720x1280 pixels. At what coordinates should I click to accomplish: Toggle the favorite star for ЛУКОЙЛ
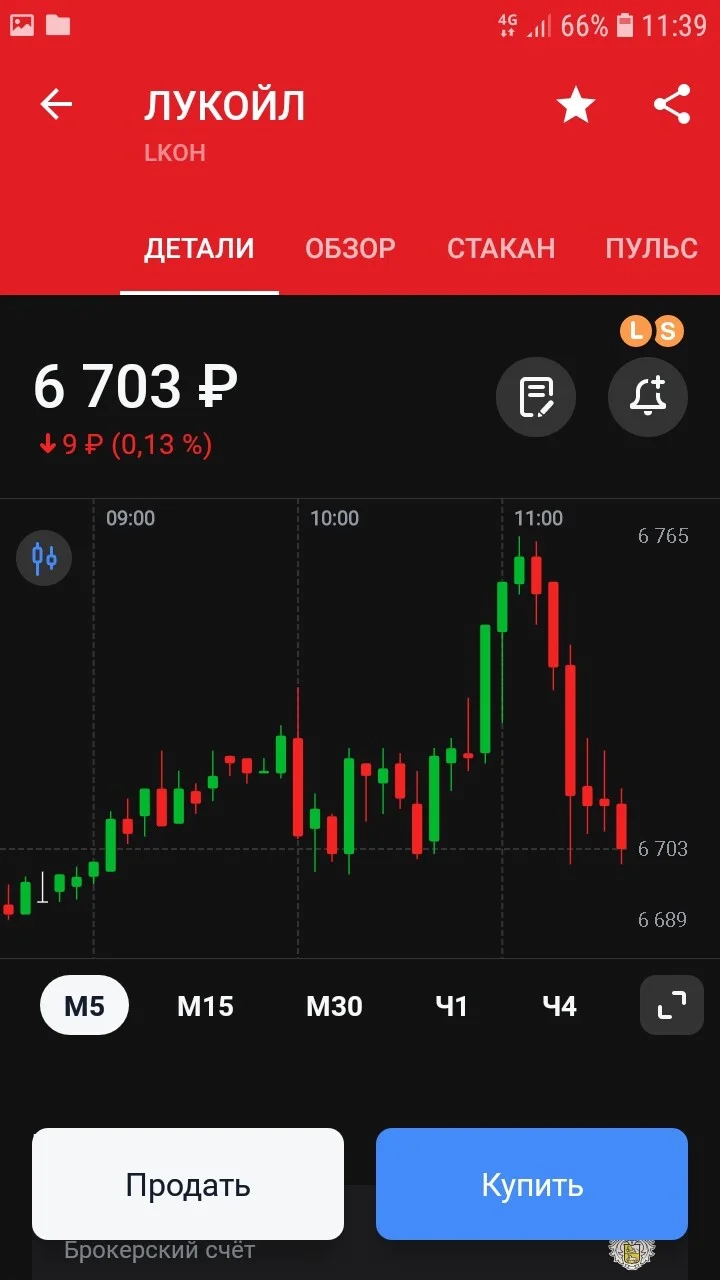click(576, 105)
